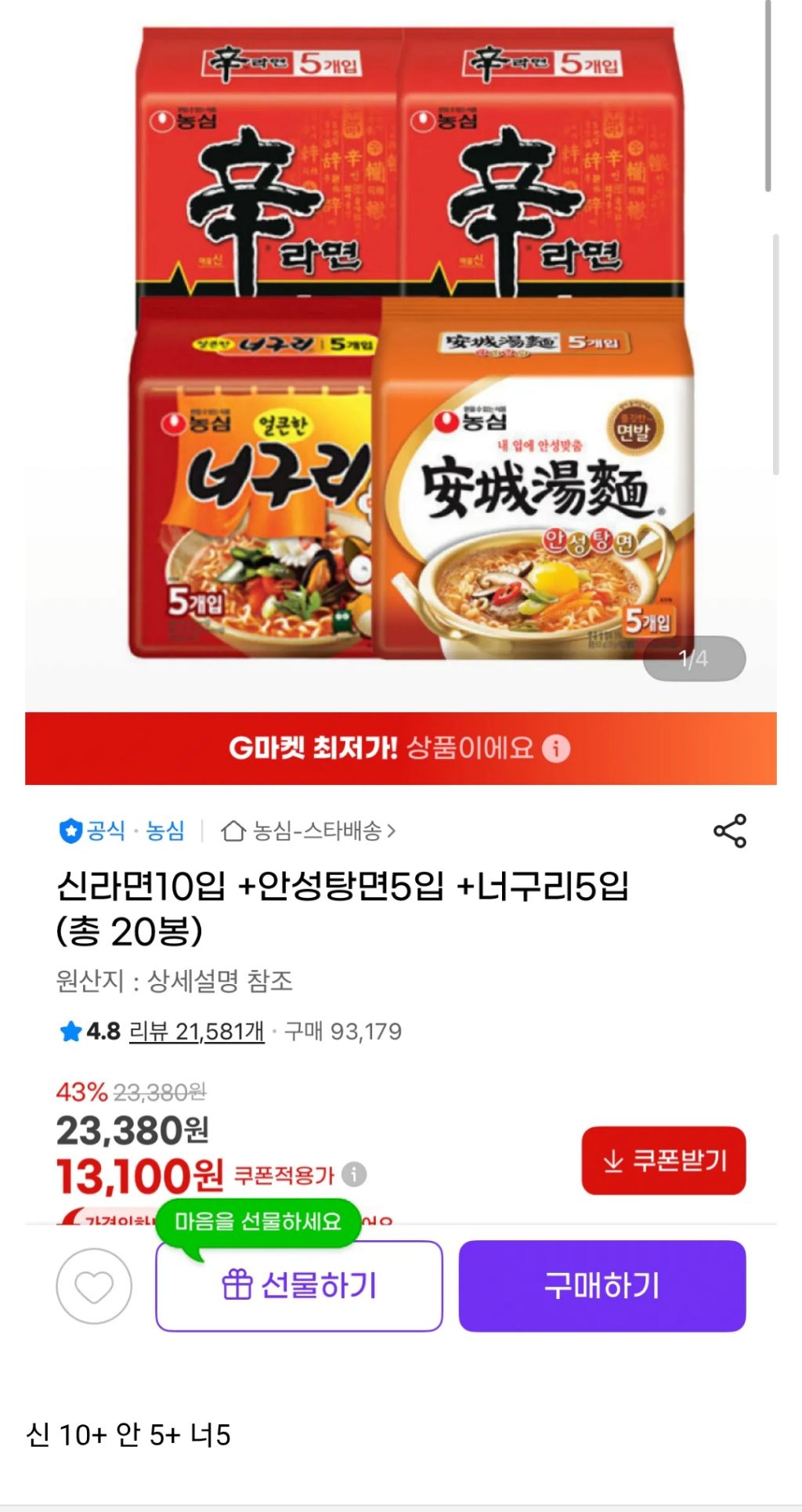Image resolution: width=802 pixels, height=1512 pixels.
Task: Download the coupon with 쿠폰받기
Action: point(663,1160)
